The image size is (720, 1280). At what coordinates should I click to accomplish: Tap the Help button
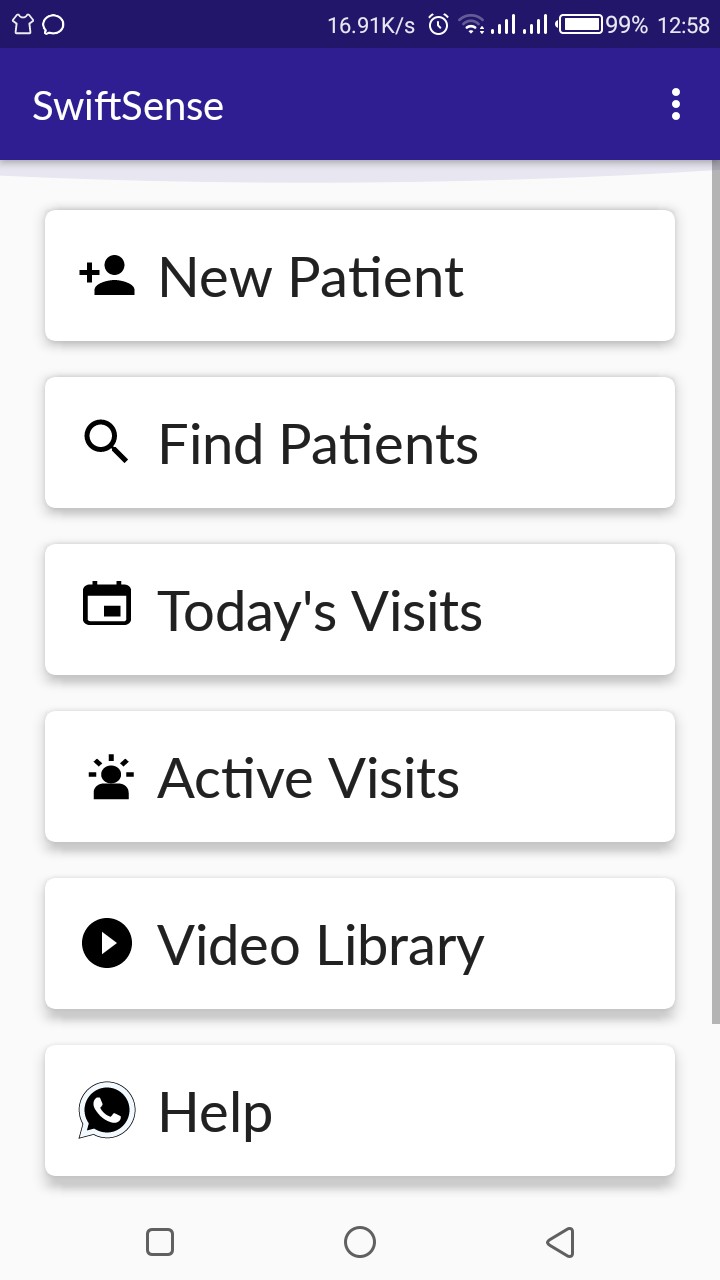(x=360, y=1111)
